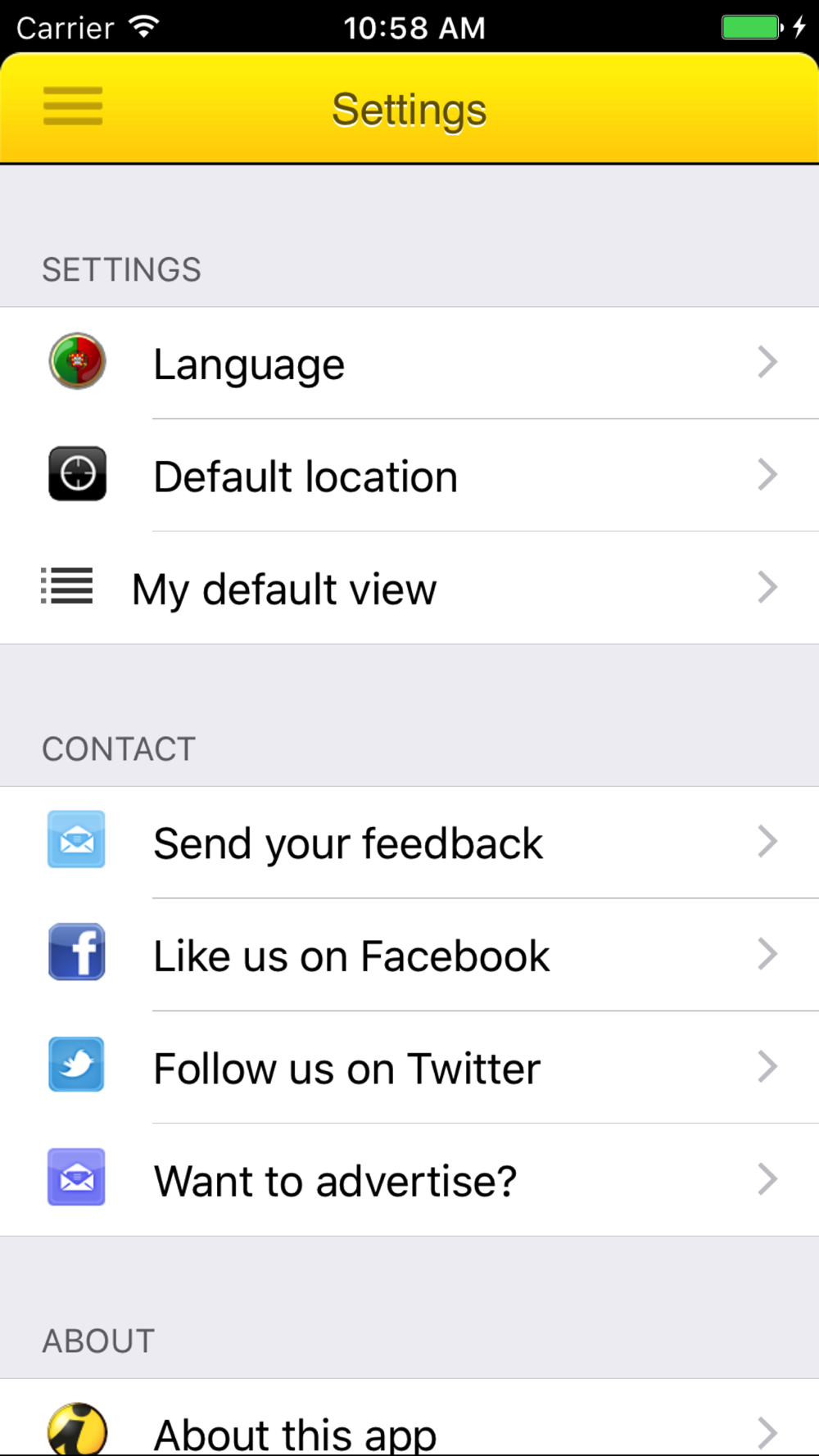
Task: Select Send your feedback
Action: point(409,842)
